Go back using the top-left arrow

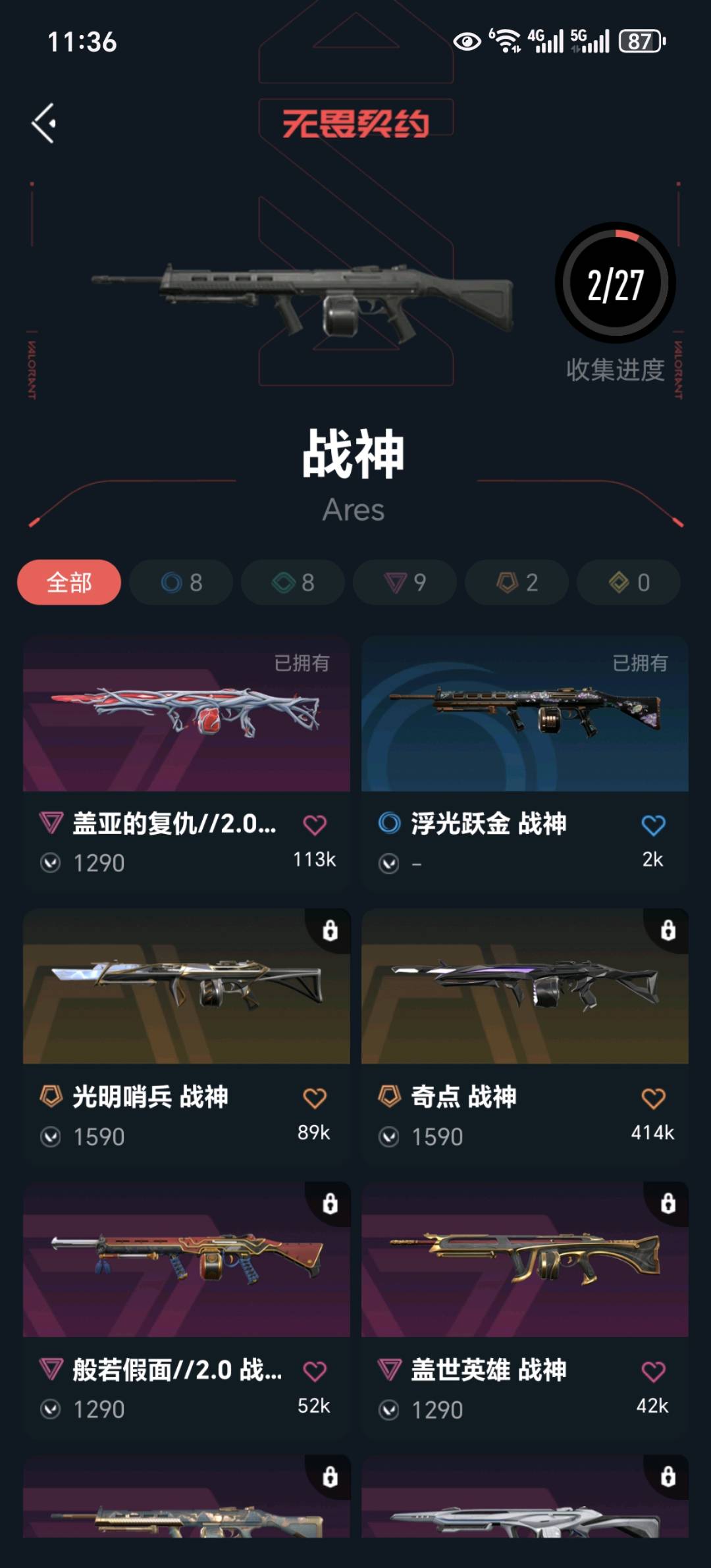tap(44, 123)
